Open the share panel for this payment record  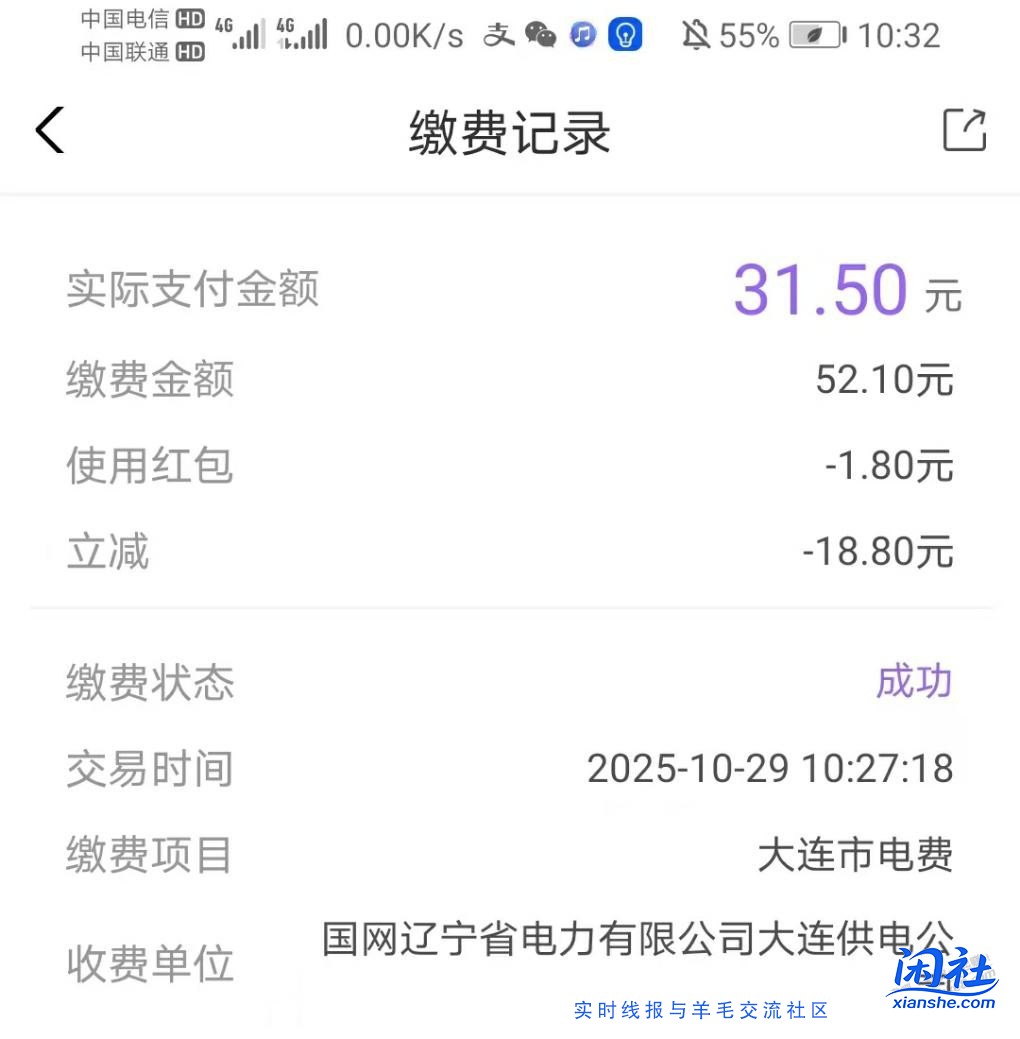963,131
